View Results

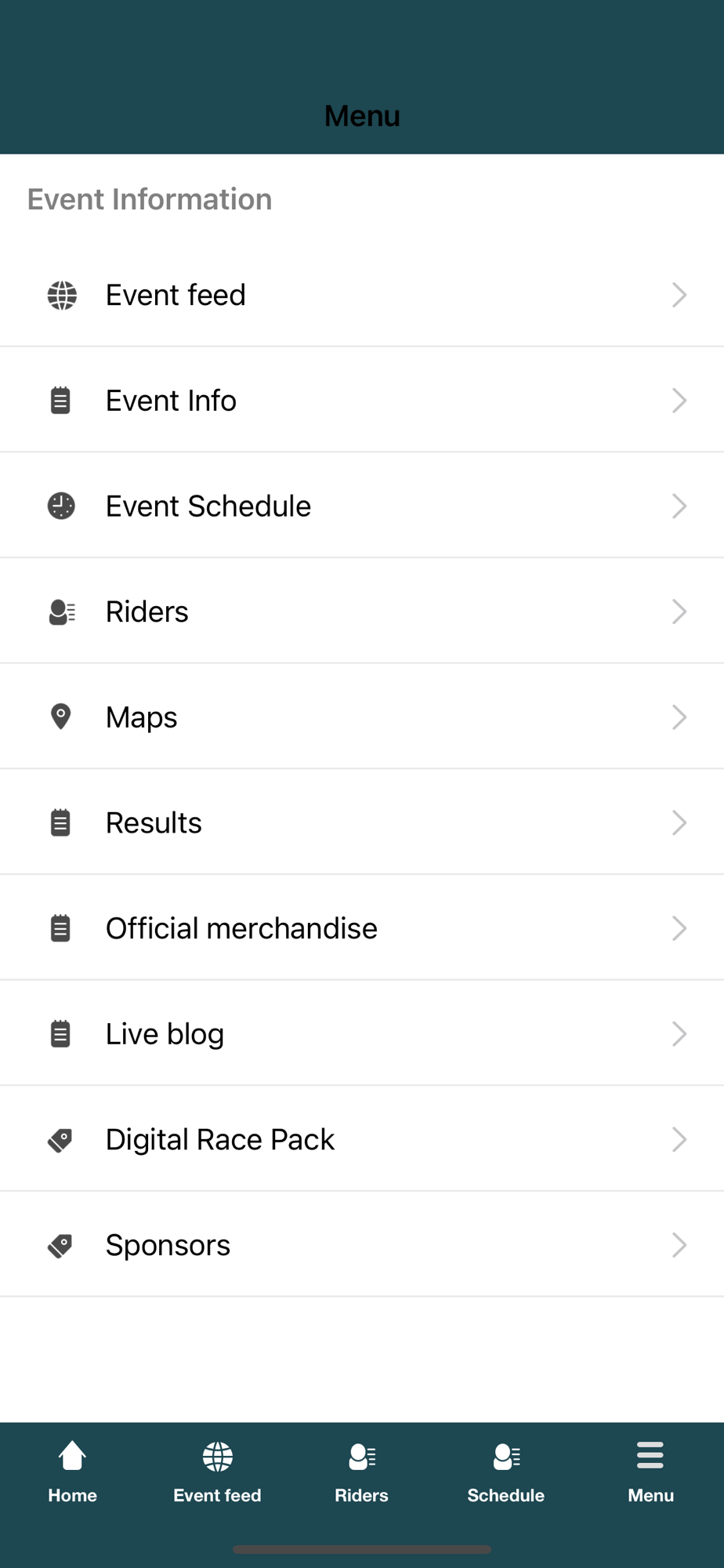point(362,822)
